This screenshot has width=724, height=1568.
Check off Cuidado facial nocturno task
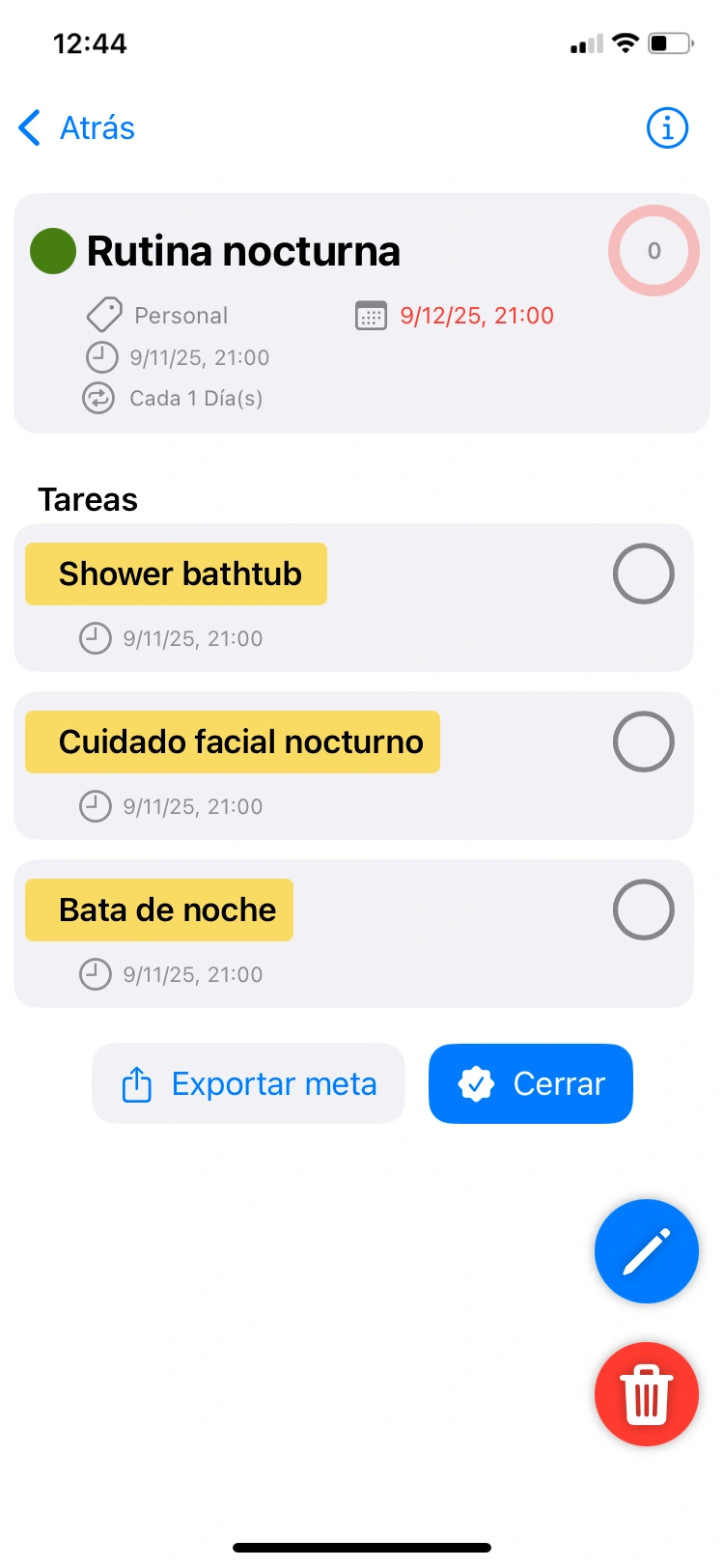[643, 742]
